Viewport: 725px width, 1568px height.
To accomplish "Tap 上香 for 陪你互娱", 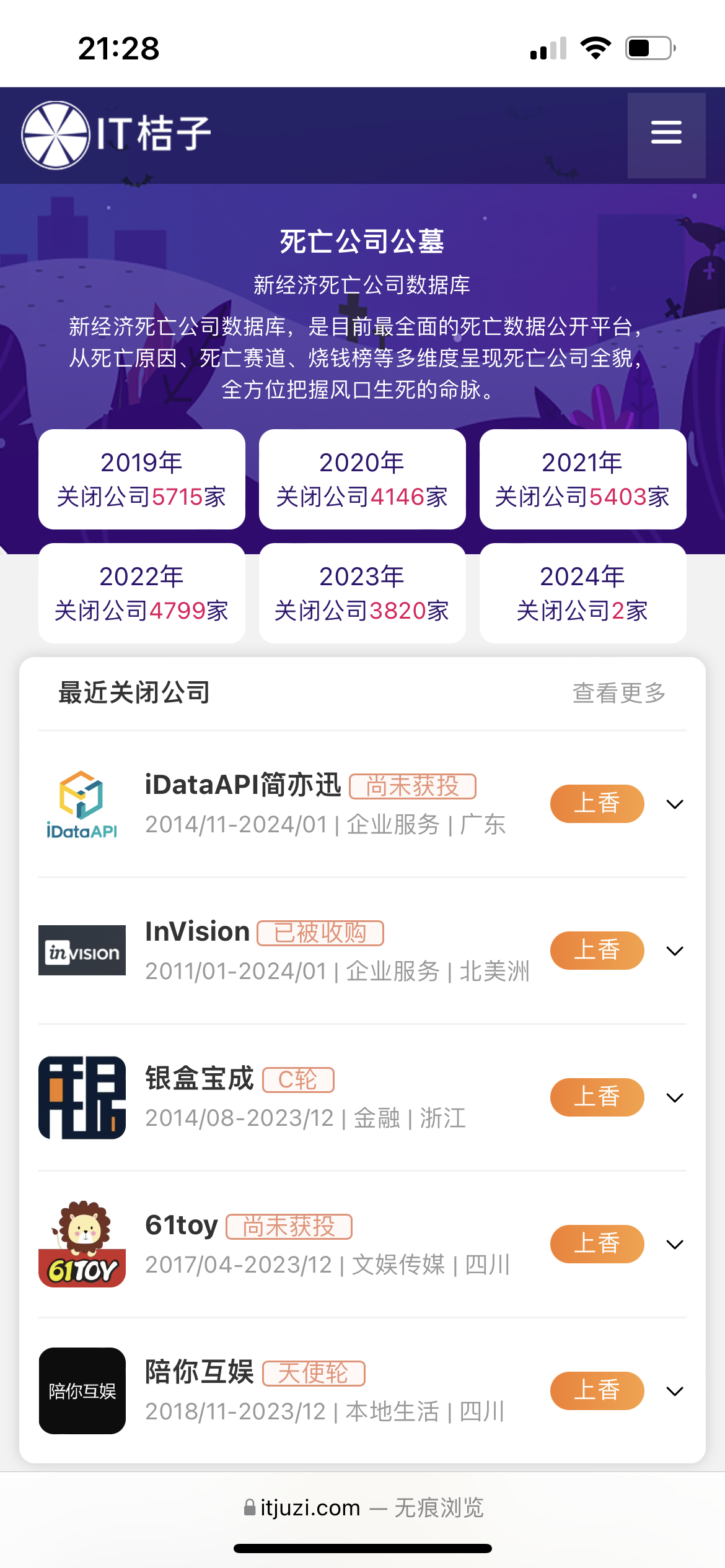I will pos(597,1391).
